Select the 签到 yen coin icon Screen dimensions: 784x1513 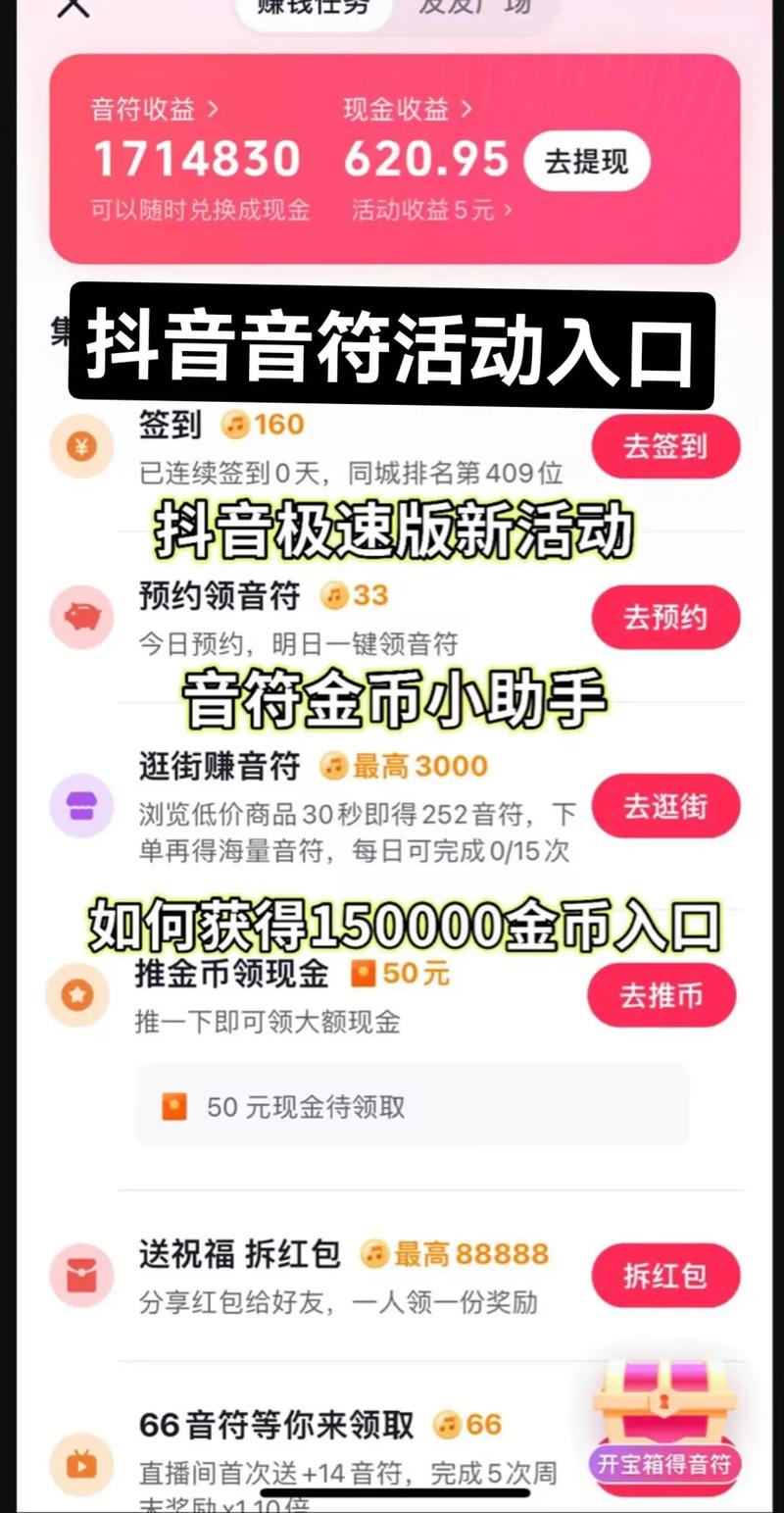pos(80,446)
